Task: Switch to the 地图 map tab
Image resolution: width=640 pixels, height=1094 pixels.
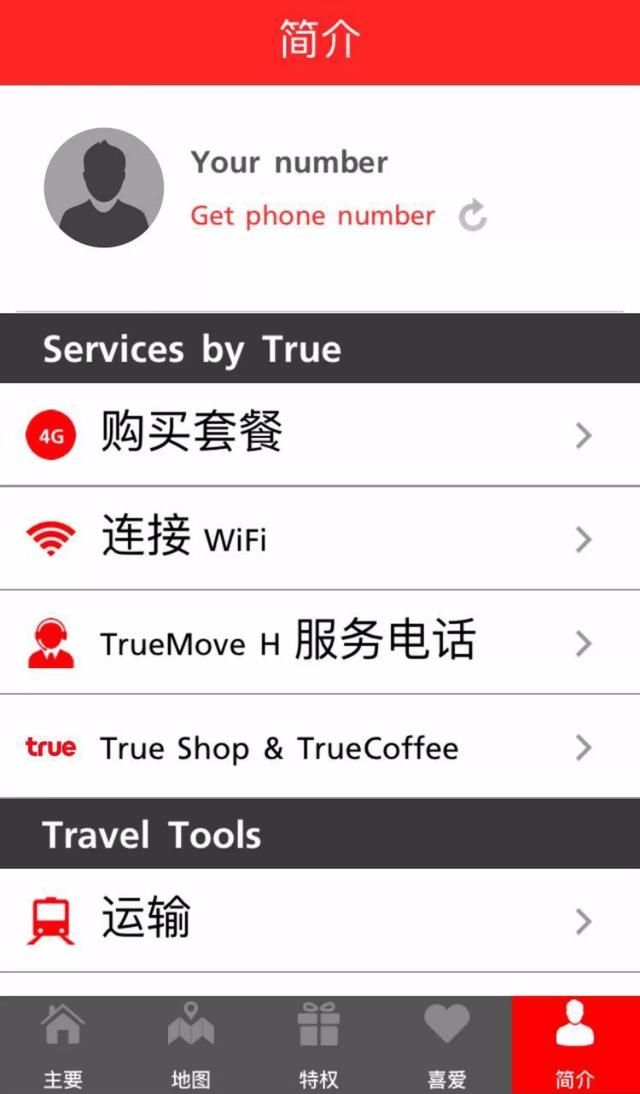Action: [191, 1044]
